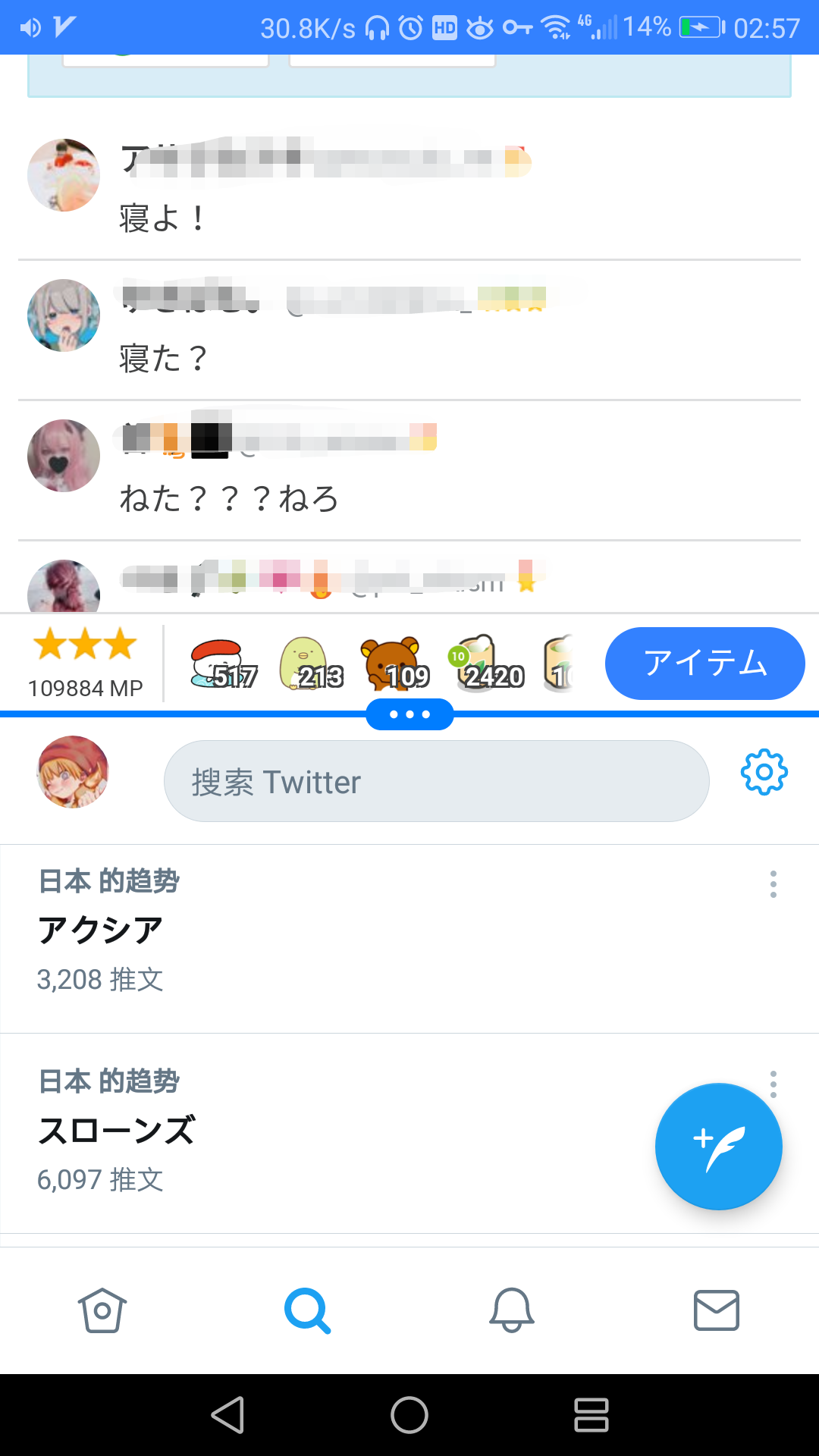Open the アイテム items button
Image resolution: width=819 pixels, height=1456 pixels.
(x=704, y=664)
